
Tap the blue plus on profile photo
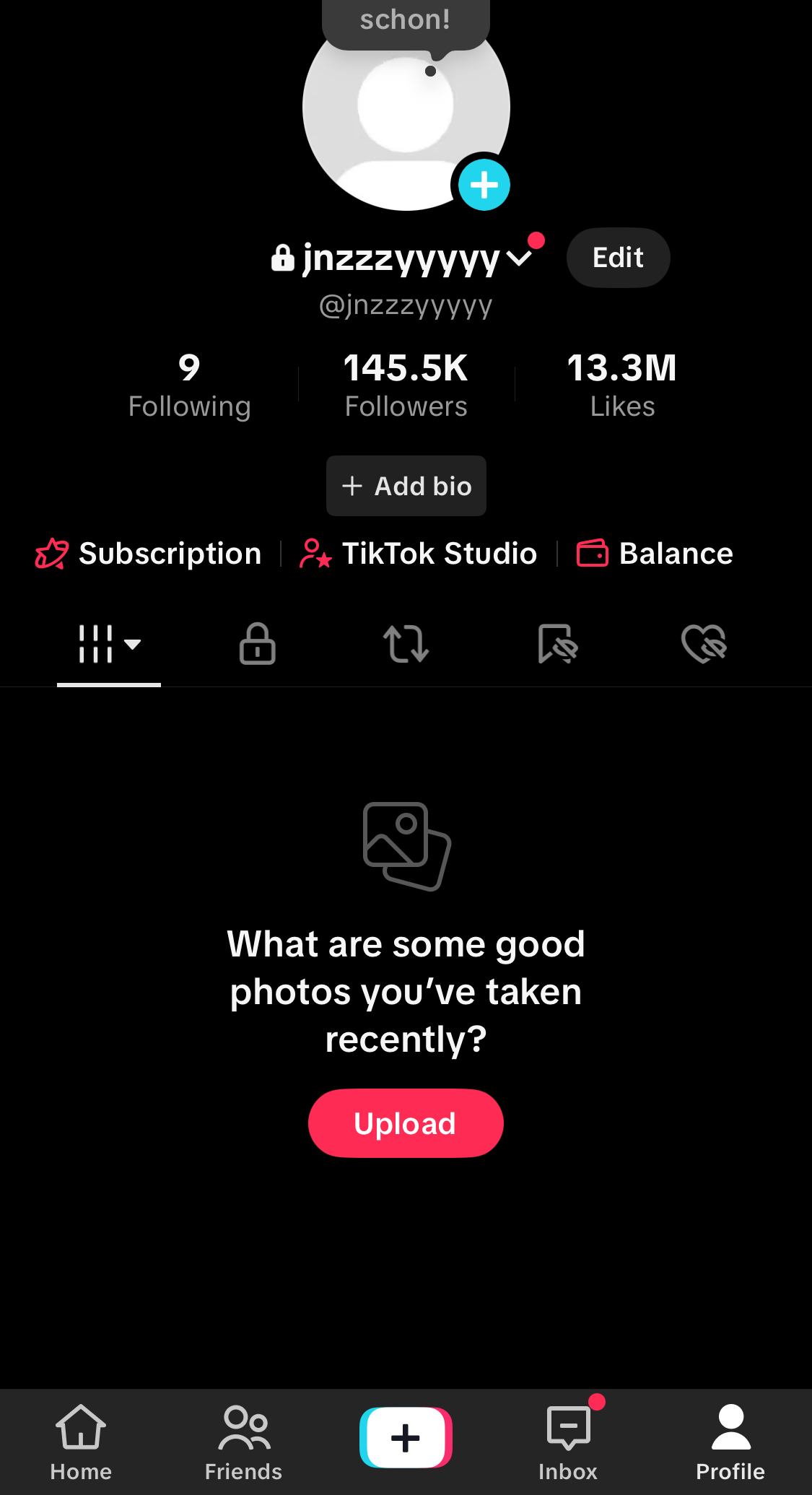(x=484, y=185)
